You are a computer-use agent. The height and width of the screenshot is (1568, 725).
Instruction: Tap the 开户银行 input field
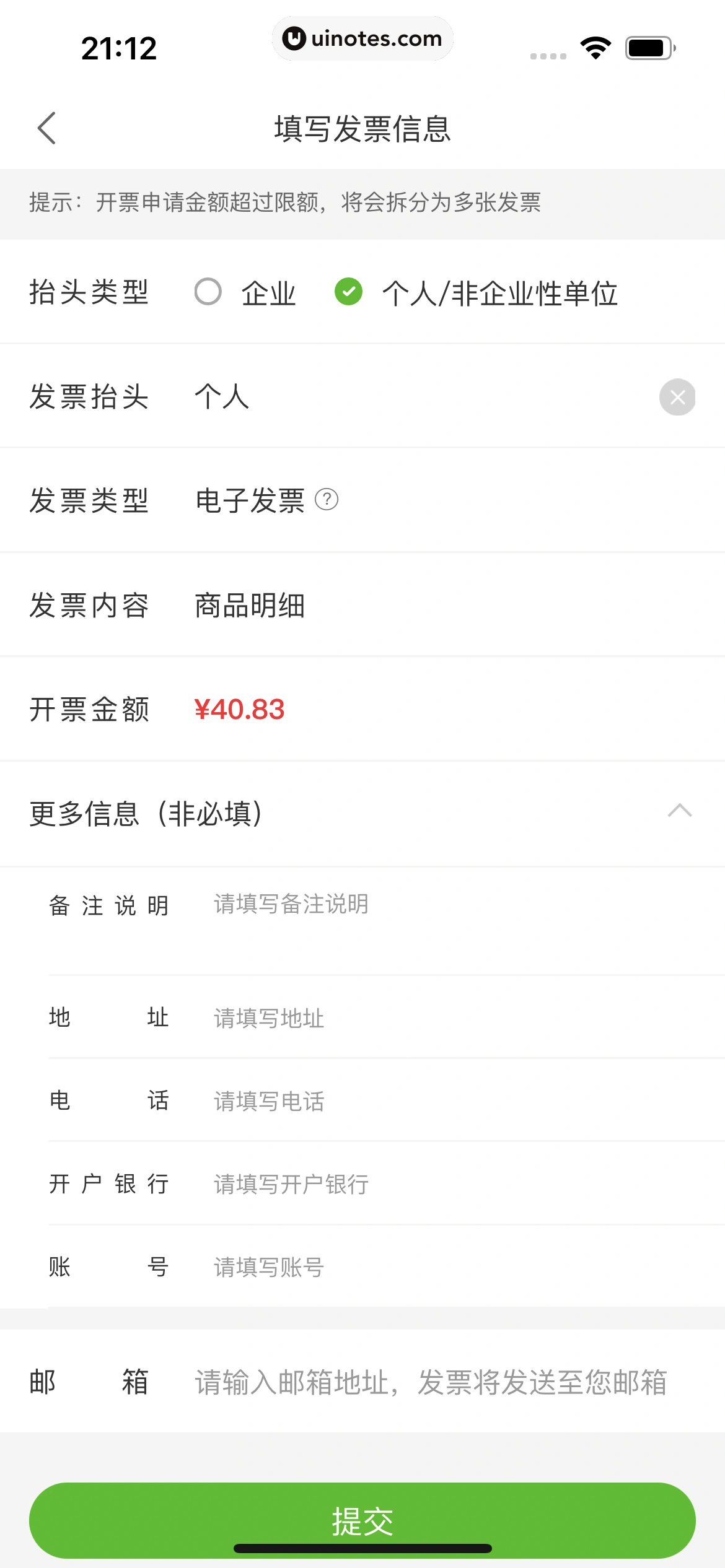[459, 1184]
